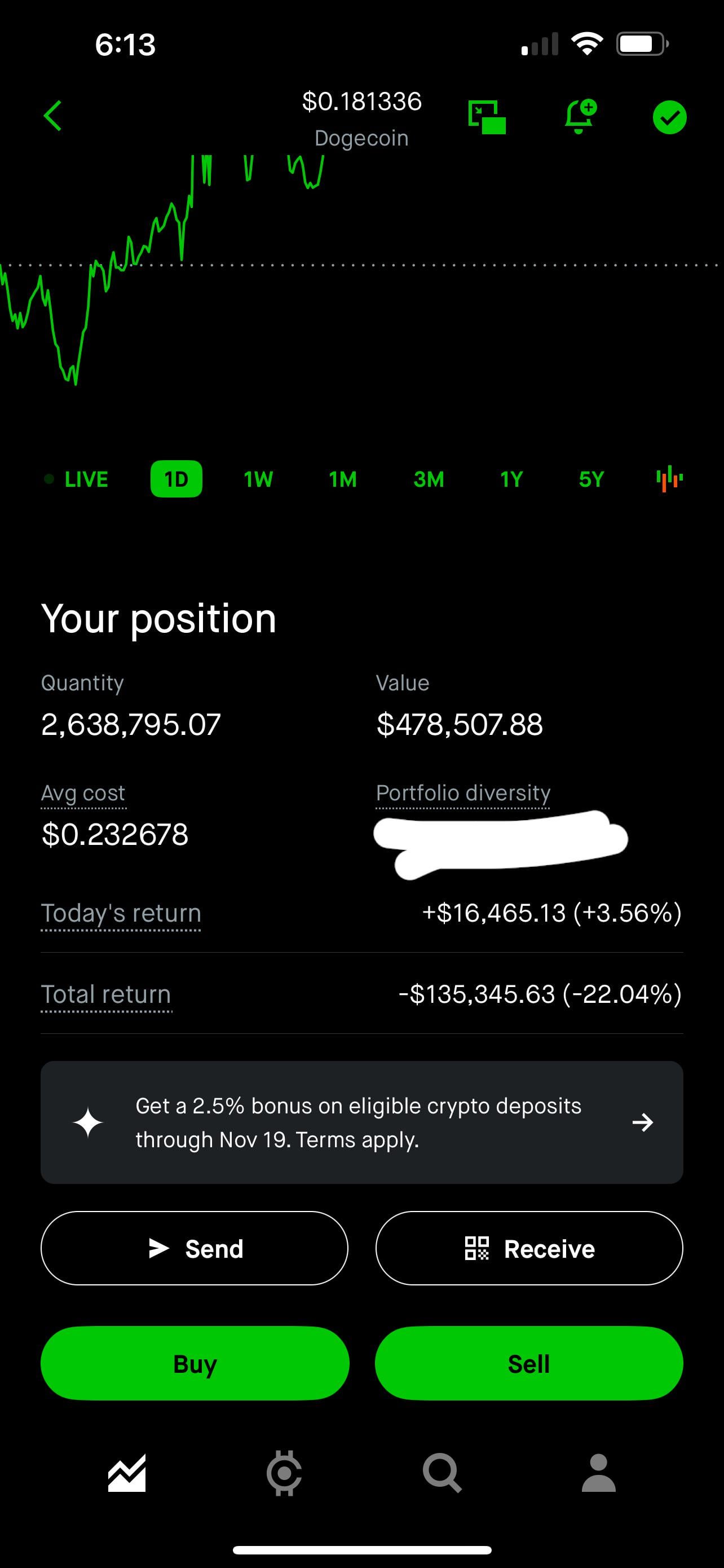Sell Dogecoin position
The height and width of the screenshot is (1568, 724).
529,1363
